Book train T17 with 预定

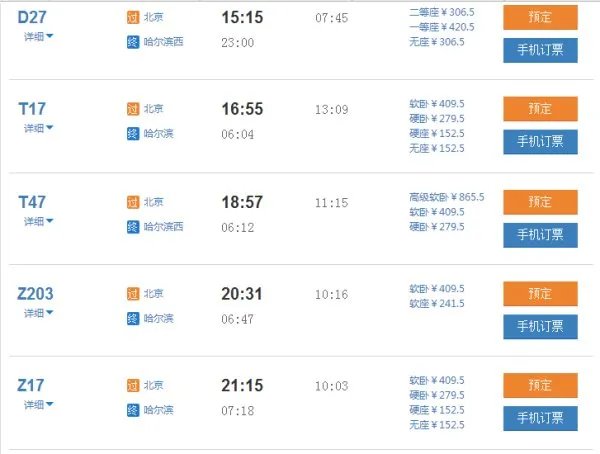coord(540,109)
